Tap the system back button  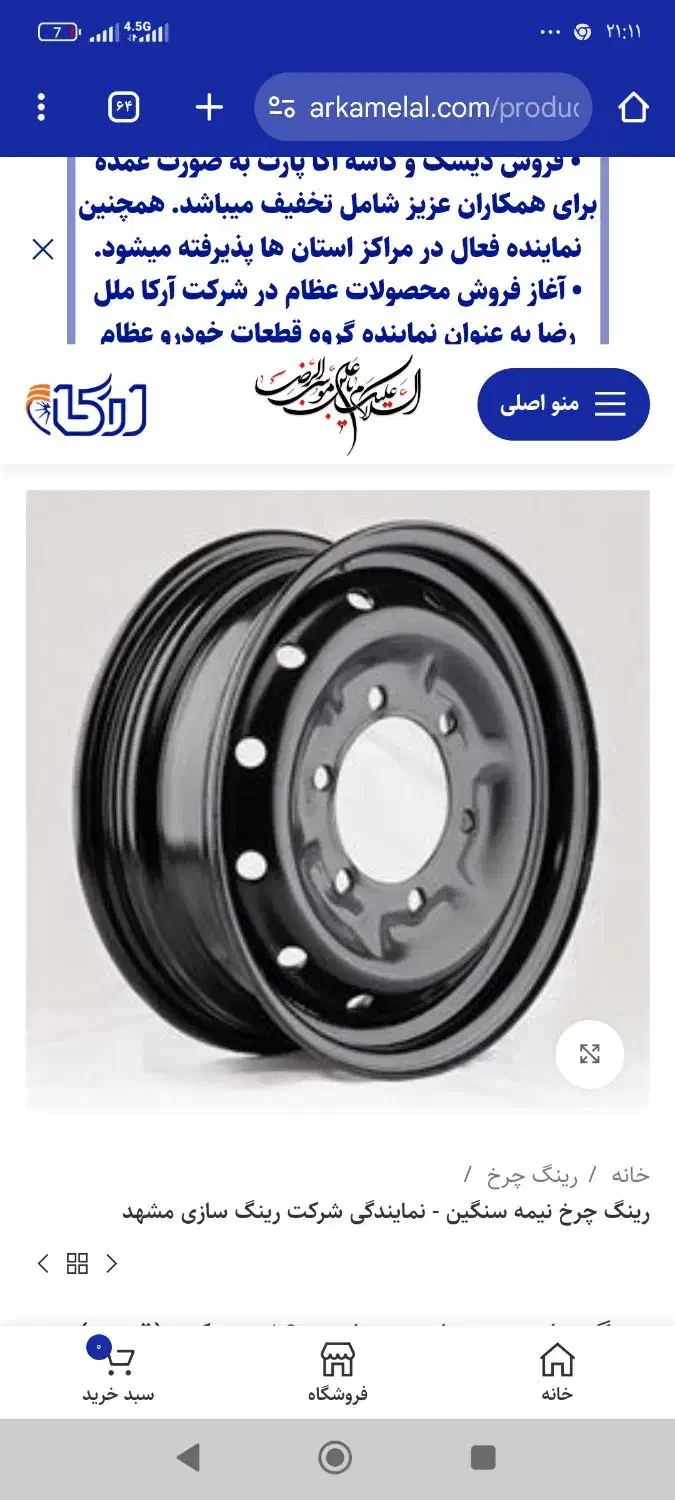coord(188,1458)
